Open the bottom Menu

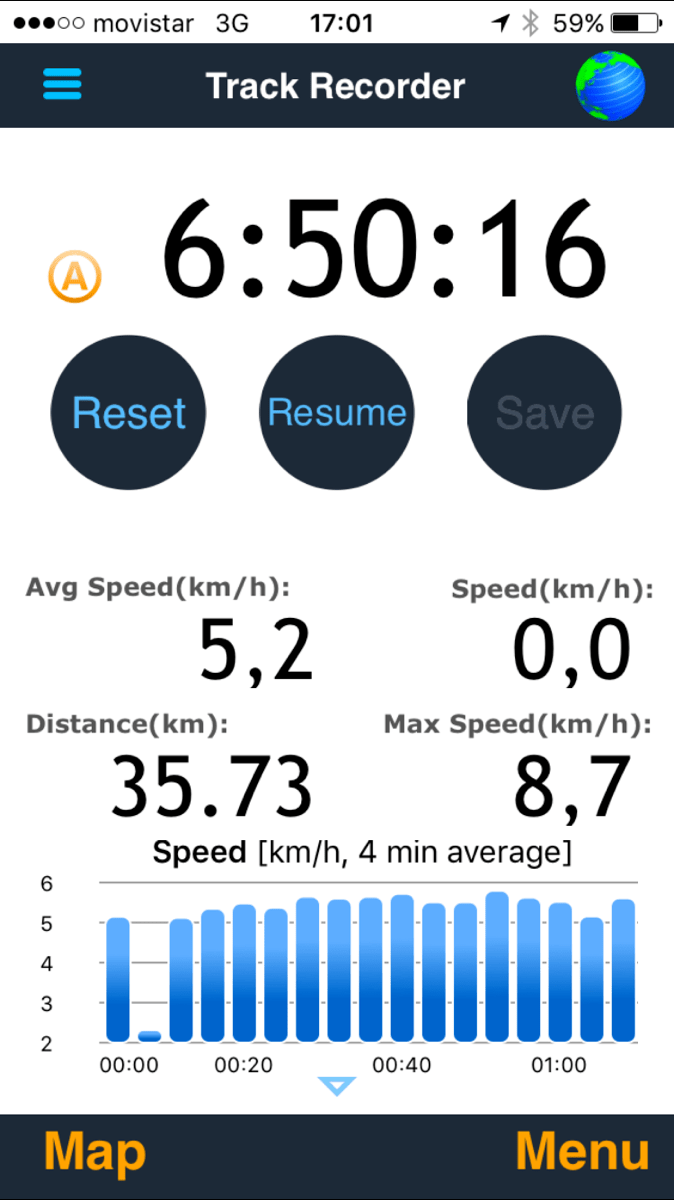(582, 1153)
